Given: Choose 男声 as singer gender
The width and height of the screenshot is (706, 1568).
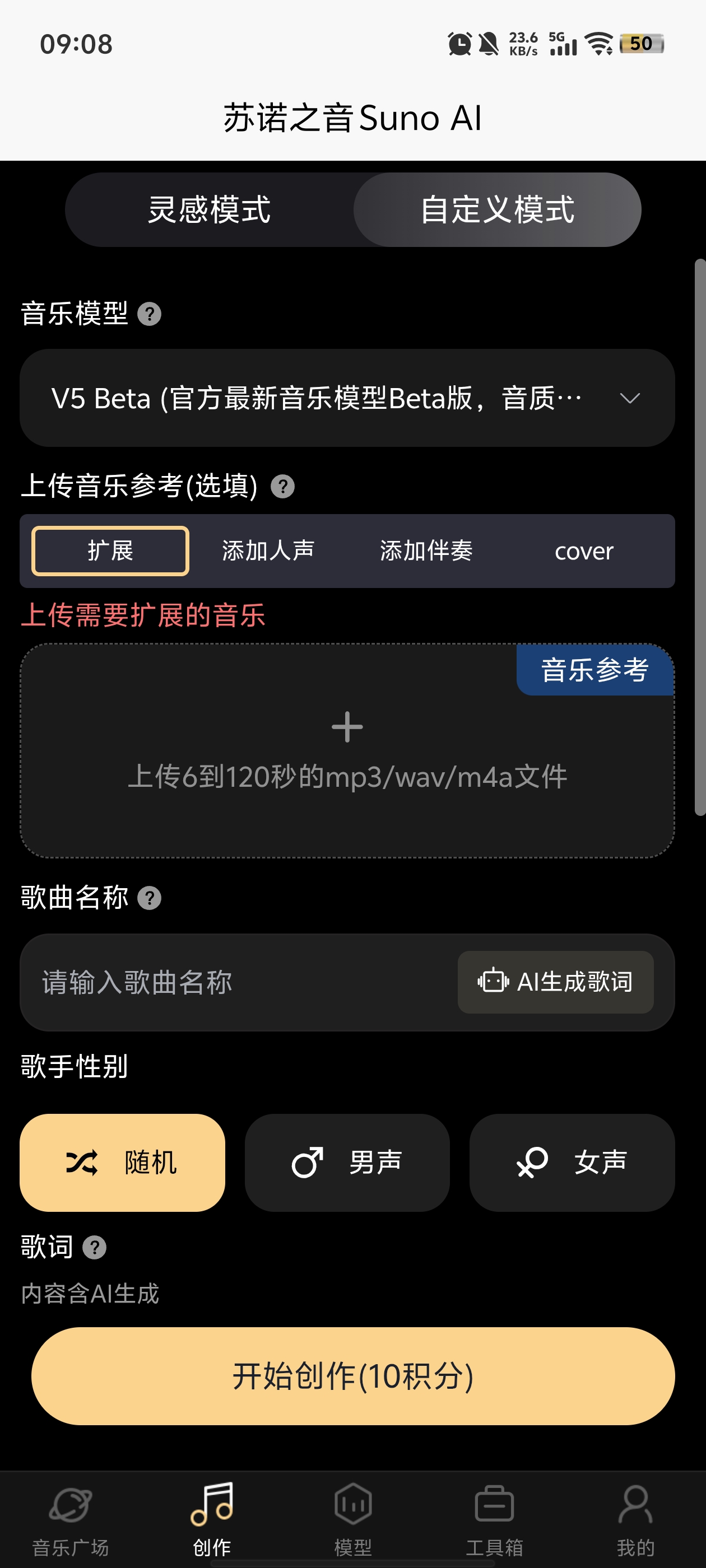Looking at the screenshot, I should point(347,1163).
